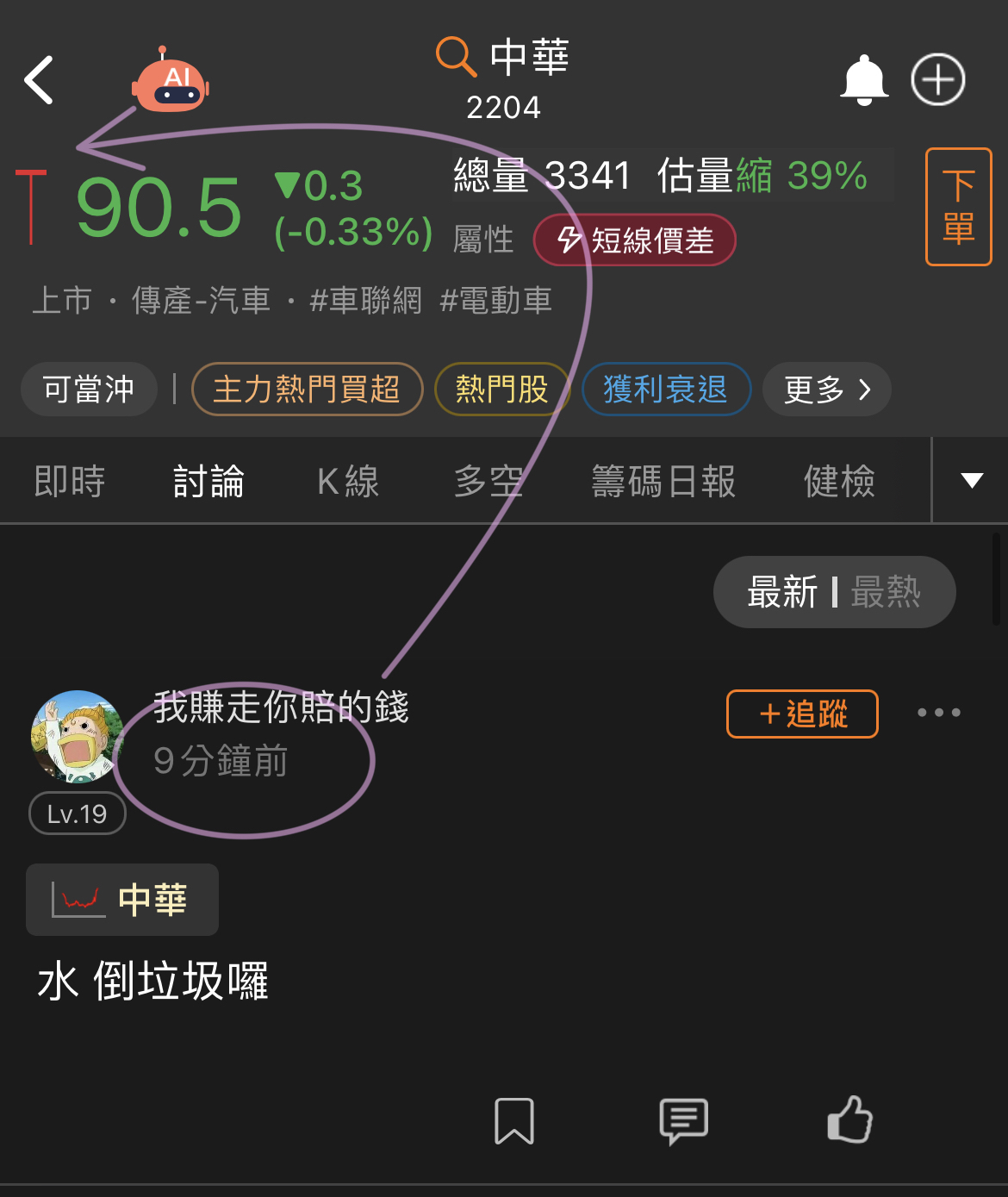Open the AI robot assistant
The height and width of the screenshot is (1197, 1008).
(x=171, y=82)
